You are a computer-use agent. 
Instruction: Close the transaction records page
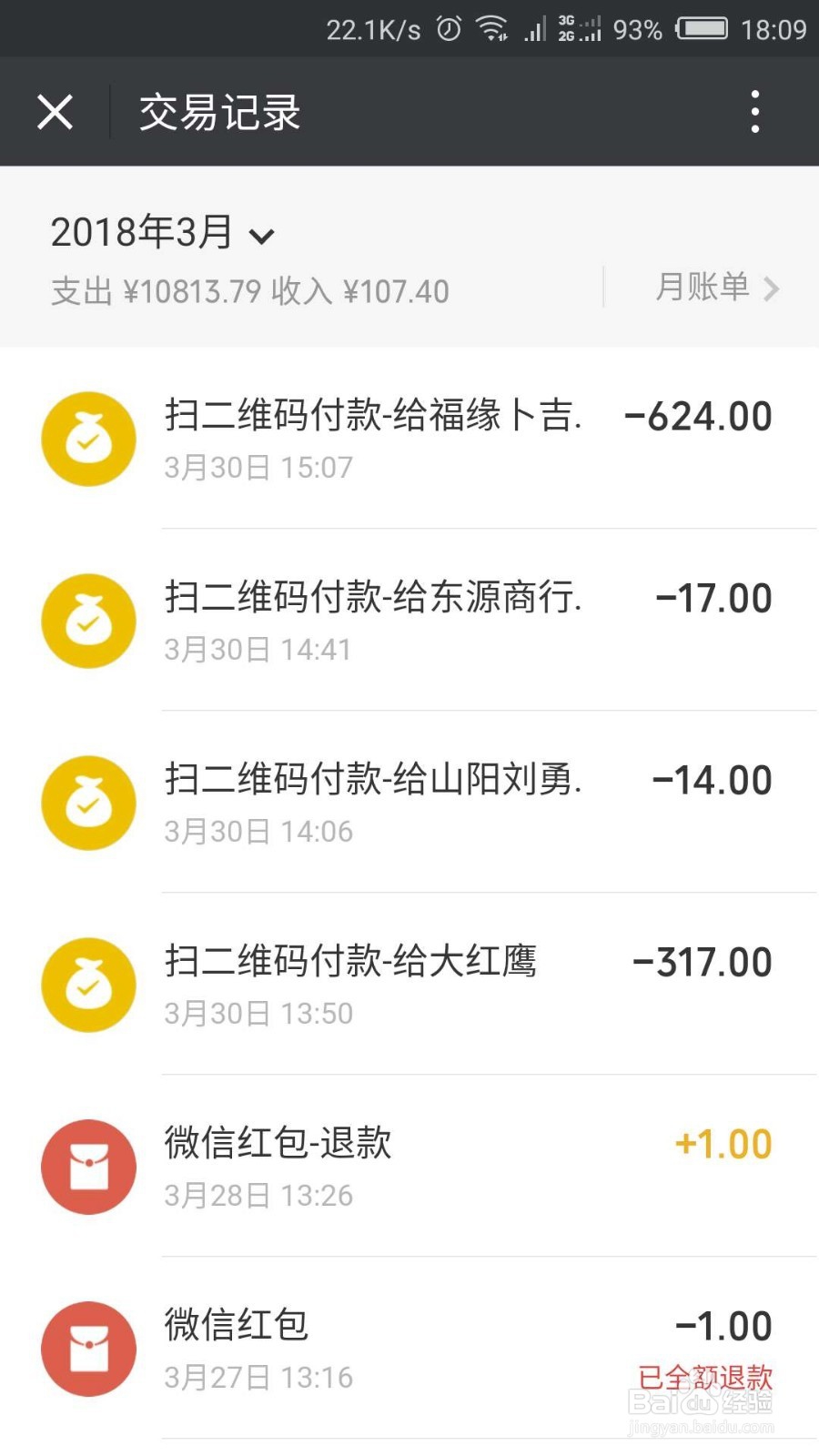(55, 113)
